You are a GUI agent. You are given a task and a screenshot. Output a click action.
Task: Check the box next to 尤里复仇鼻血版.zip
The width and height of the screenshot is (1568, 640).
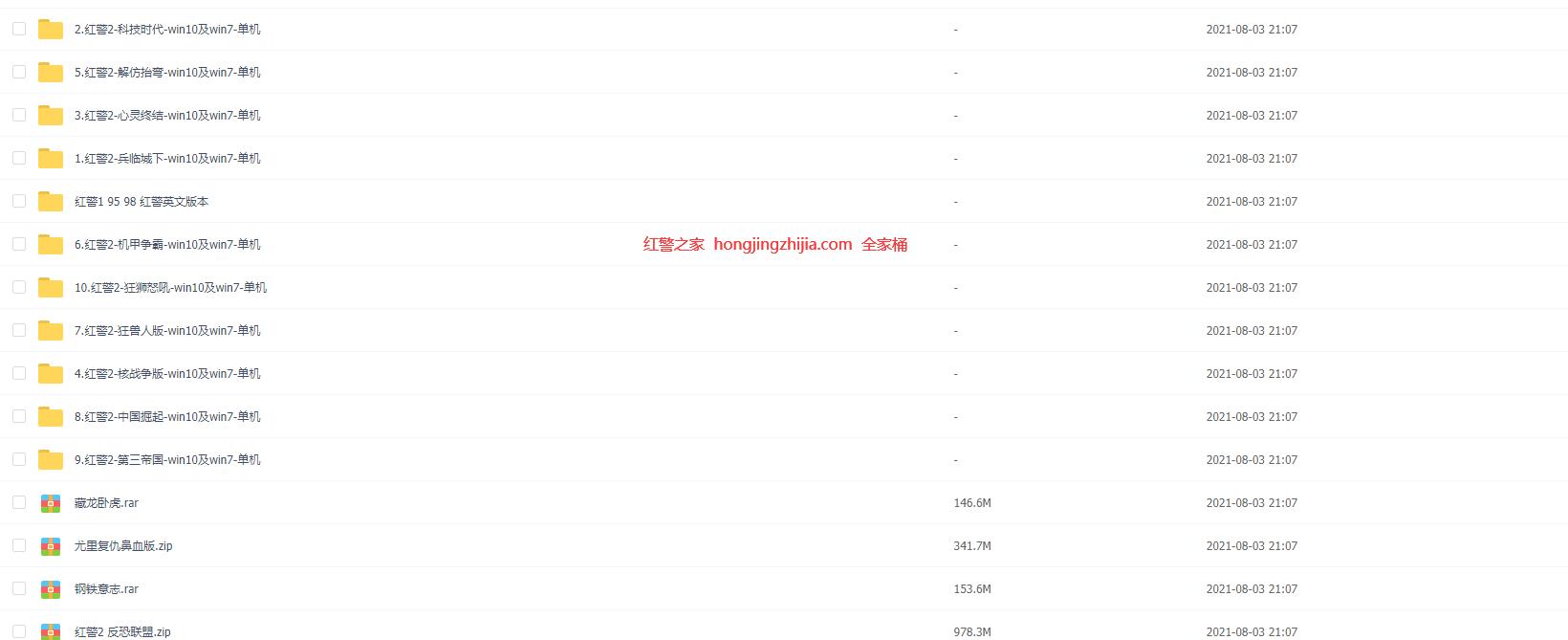[x=19, y=545]
